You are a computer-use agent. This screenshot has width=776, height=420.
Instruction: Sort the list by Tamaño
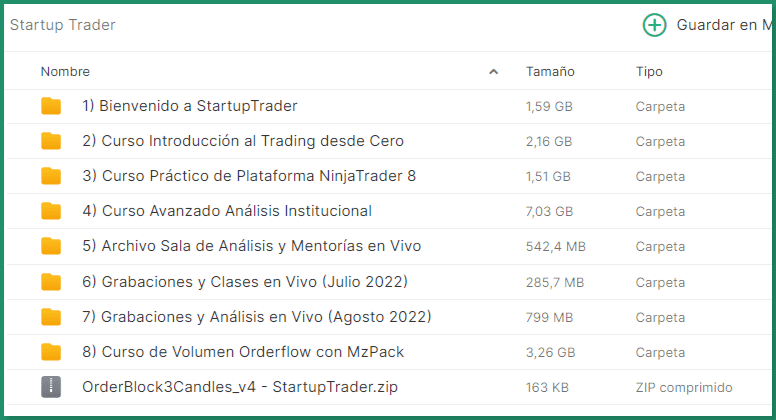click(x=550, y=72)
